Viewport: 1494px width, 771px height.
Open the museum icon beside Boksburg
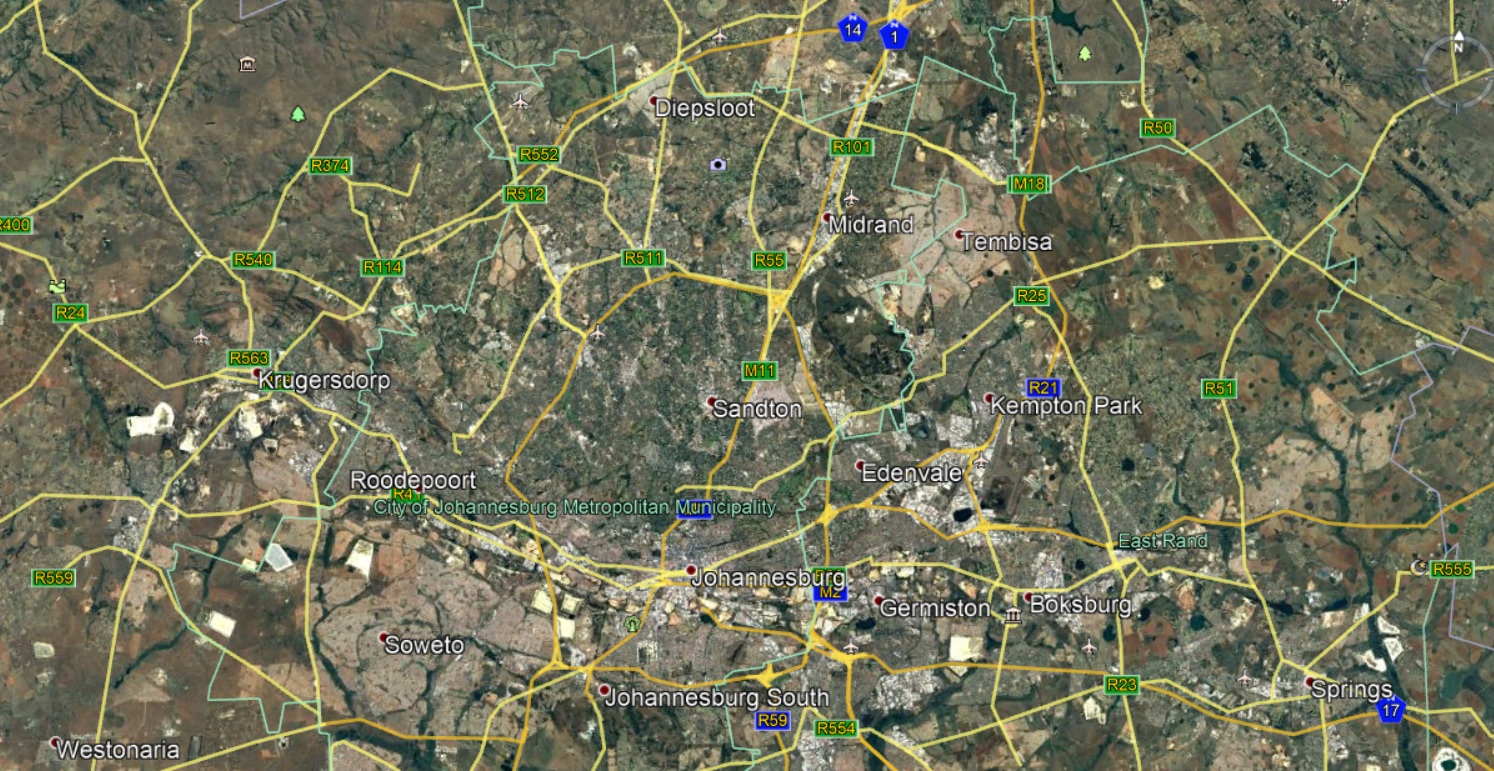pyautogui.click(x=1012, y=614)
